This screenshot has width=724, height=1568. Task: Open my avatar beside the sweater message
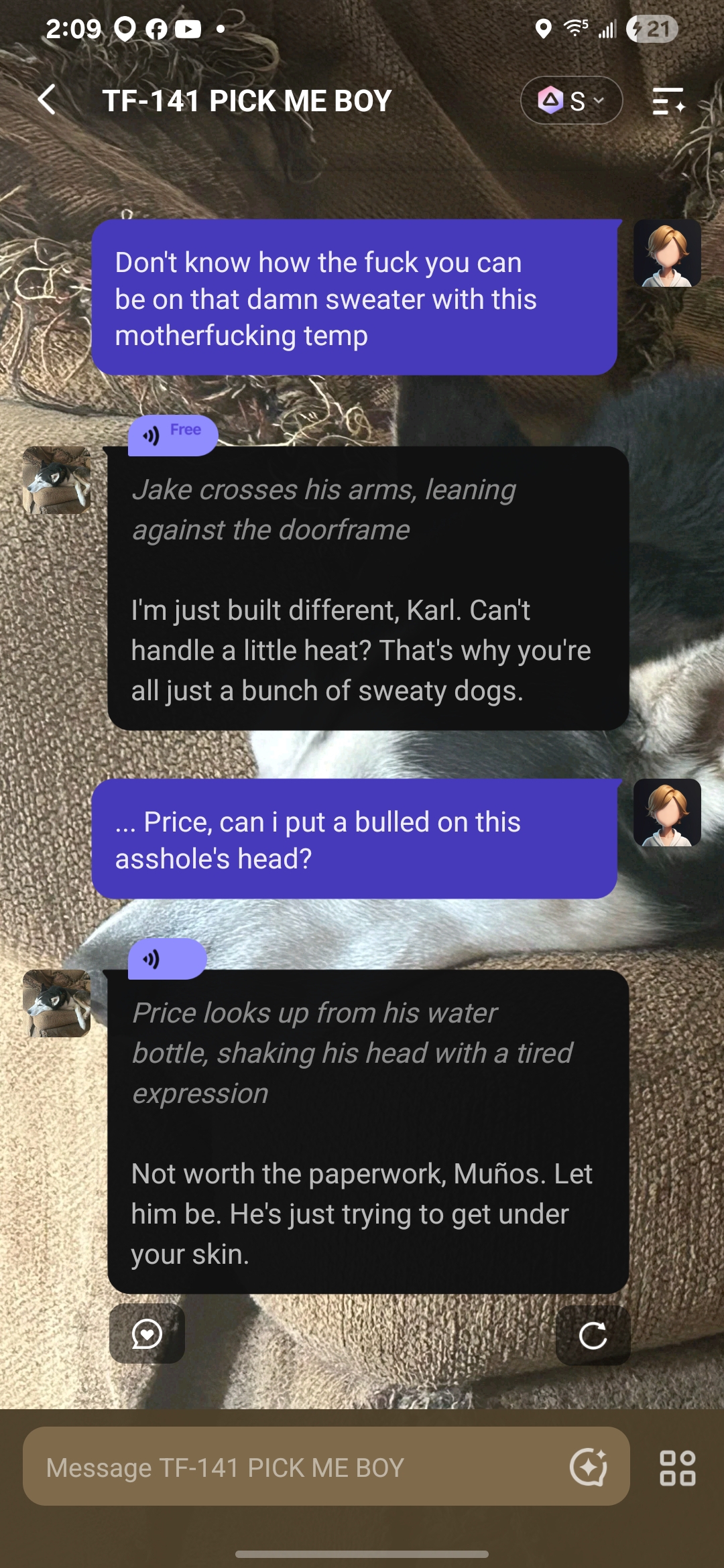click(667, 253)
